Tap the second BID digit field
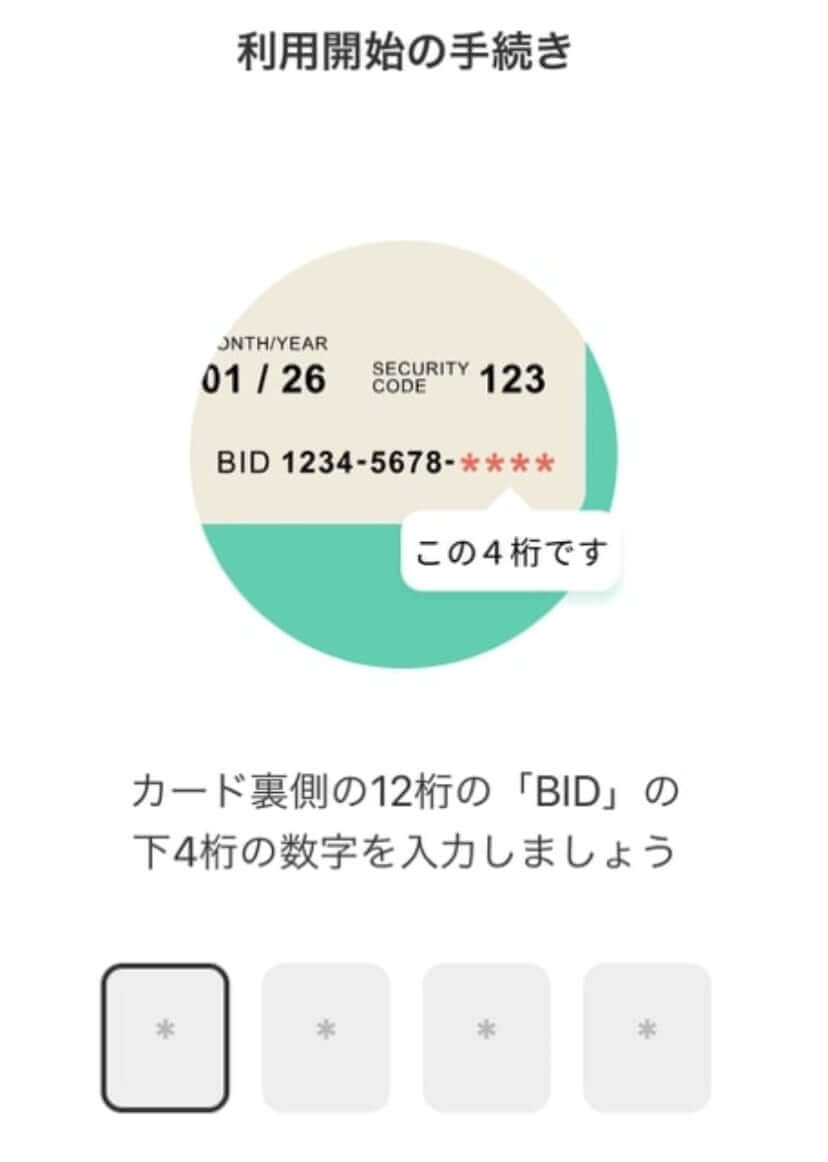 coord(326,1030)
